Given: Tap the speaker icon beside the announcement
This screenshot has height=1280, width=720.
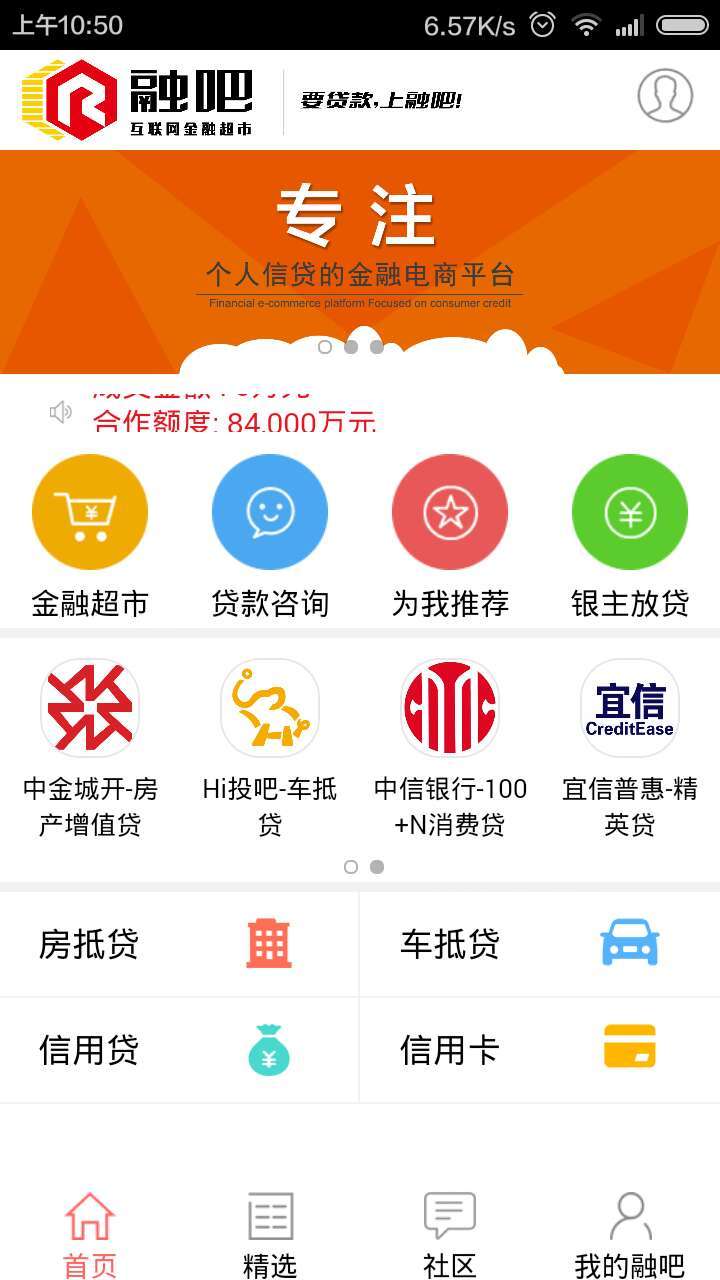Looking at the screenshot, I should pos(61,412).
